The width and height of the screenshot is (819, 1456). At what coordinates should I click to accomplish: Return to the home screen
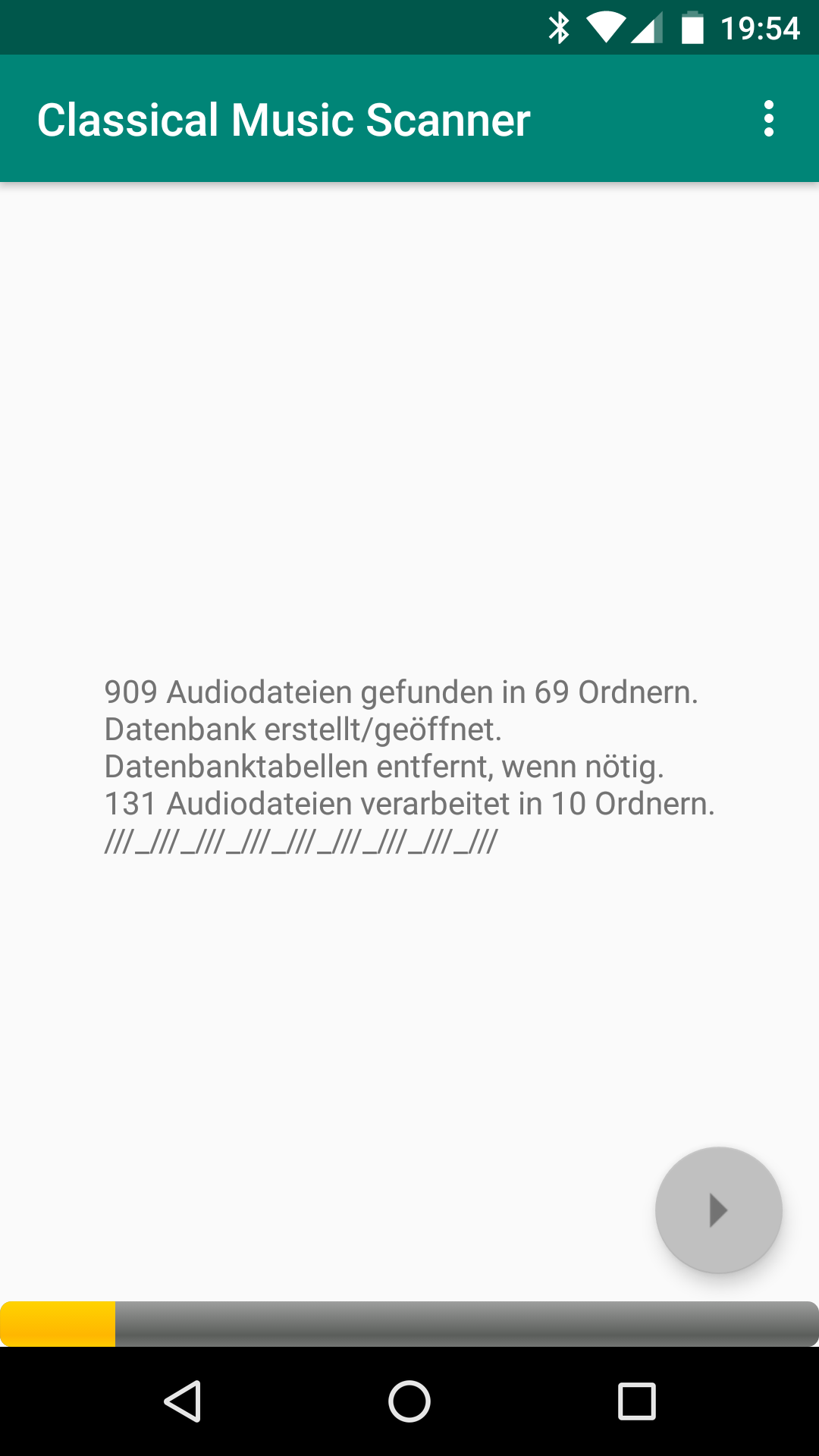click(409, 1401)
